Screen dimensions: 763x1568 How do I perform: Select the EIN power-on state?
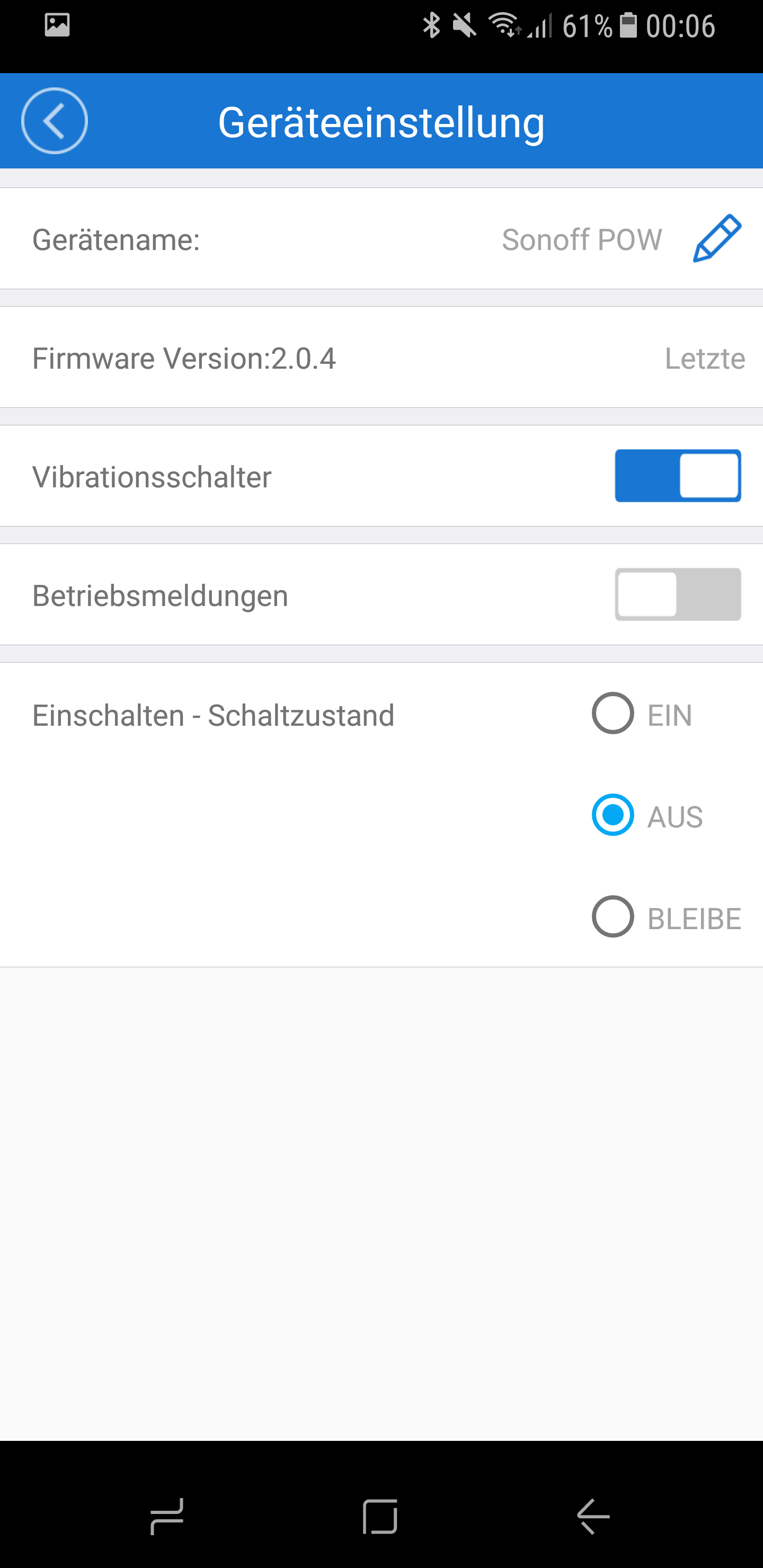pyautogui.click(x=613, y=714)
